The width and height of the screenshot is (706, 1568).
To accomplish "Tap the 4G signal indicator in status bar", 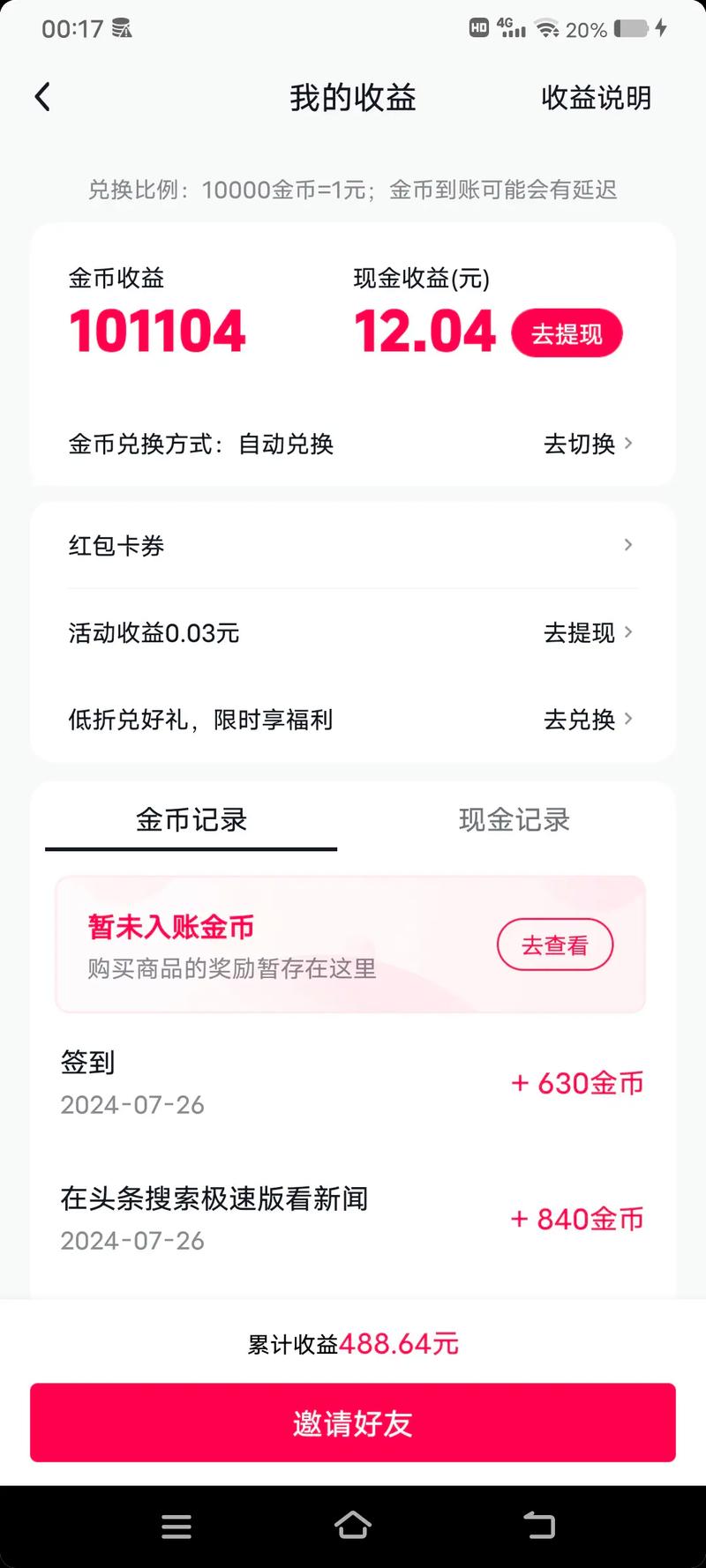I will (510, 28).
